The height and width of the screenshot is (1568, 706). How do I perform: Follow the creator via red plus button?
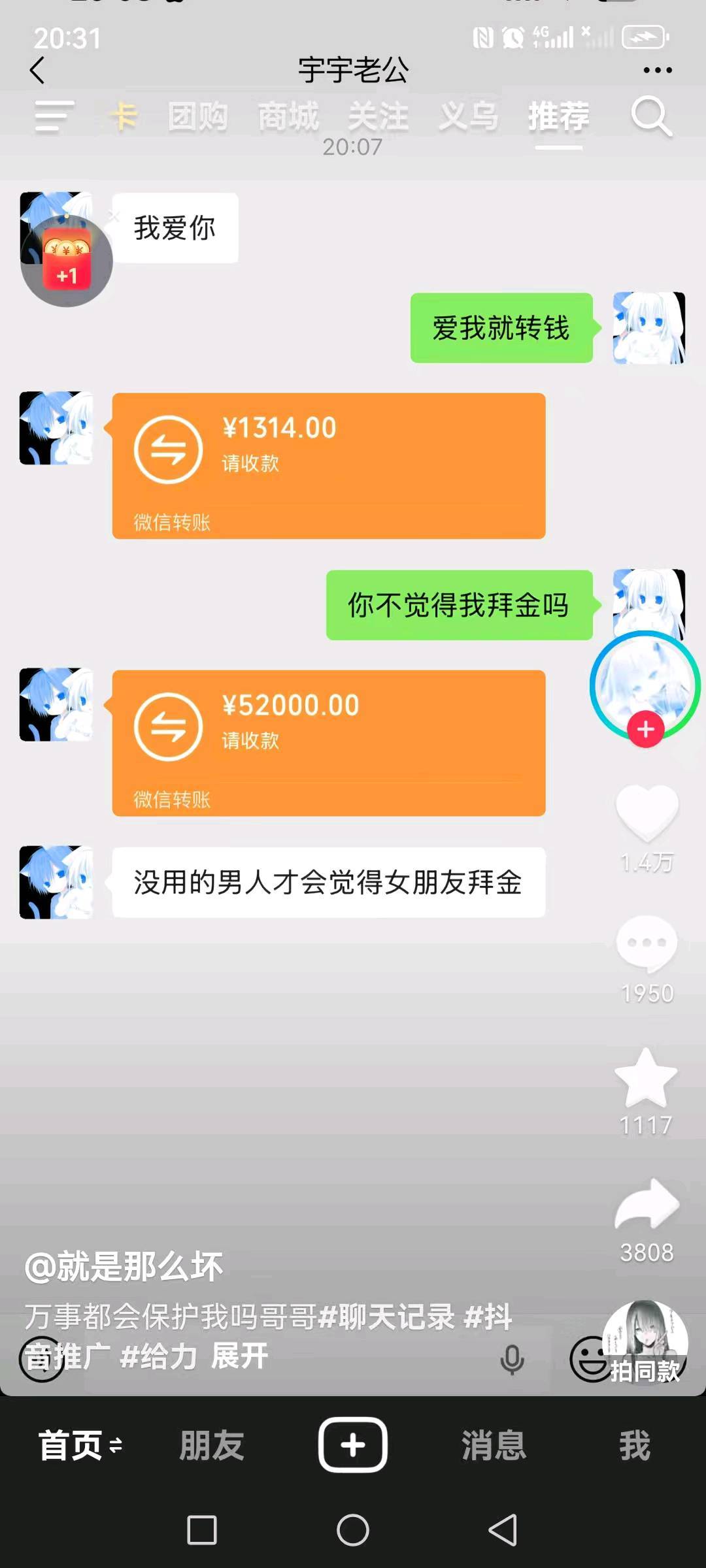pyautogui.click(x=645, y=729)
